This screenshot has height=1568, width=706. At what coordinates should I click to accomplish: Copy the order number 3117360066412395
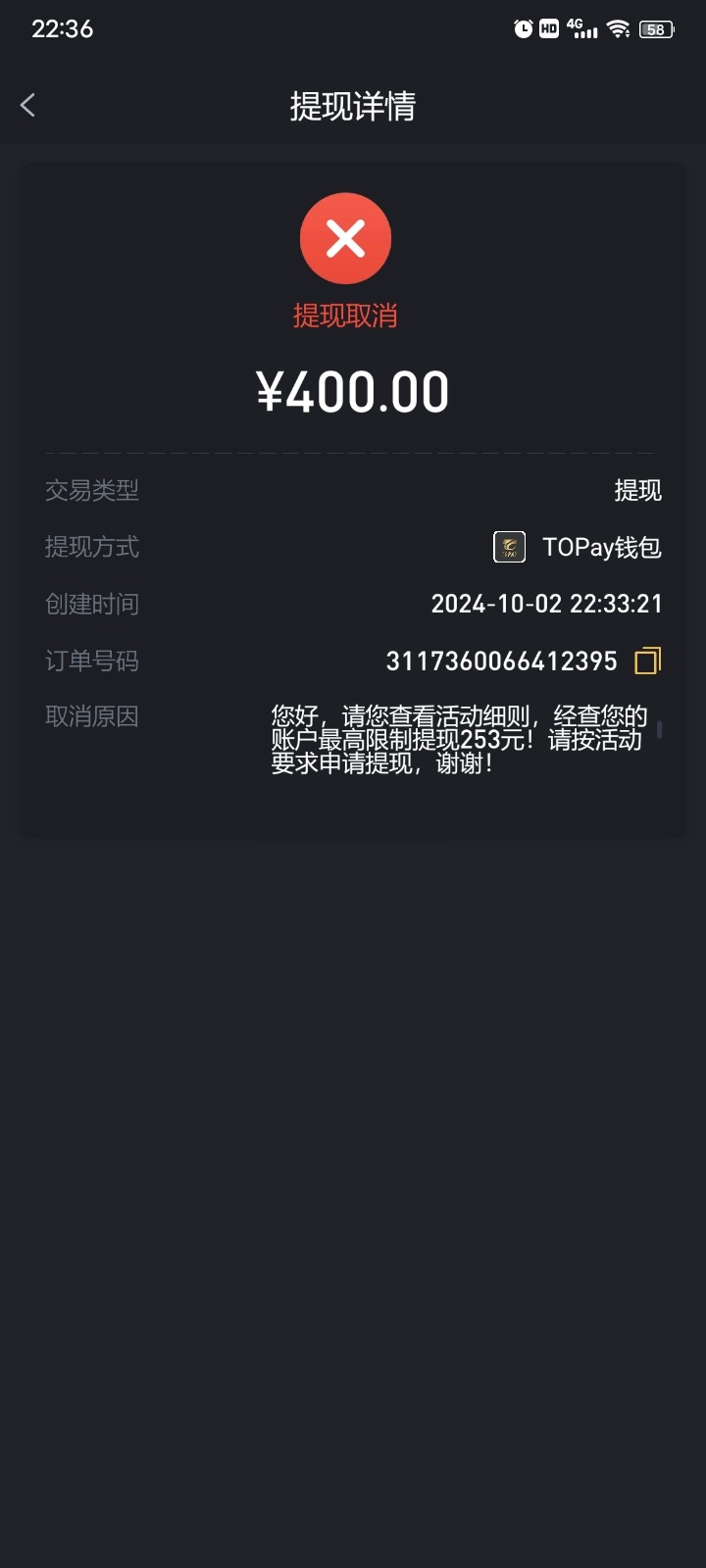tap(648, 661)
